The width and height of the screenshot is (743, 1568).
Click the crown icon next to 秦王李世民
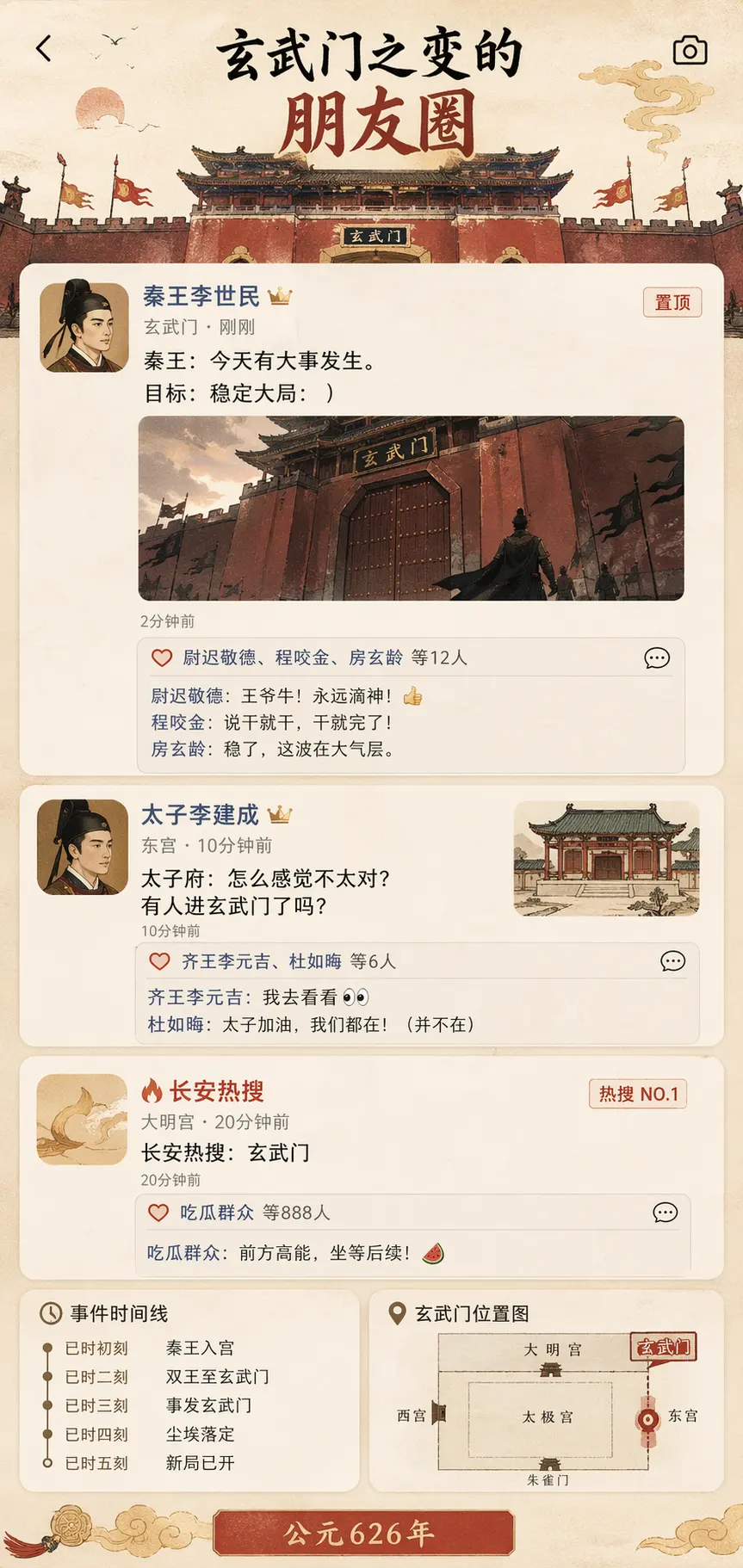[x=284, y=296]
